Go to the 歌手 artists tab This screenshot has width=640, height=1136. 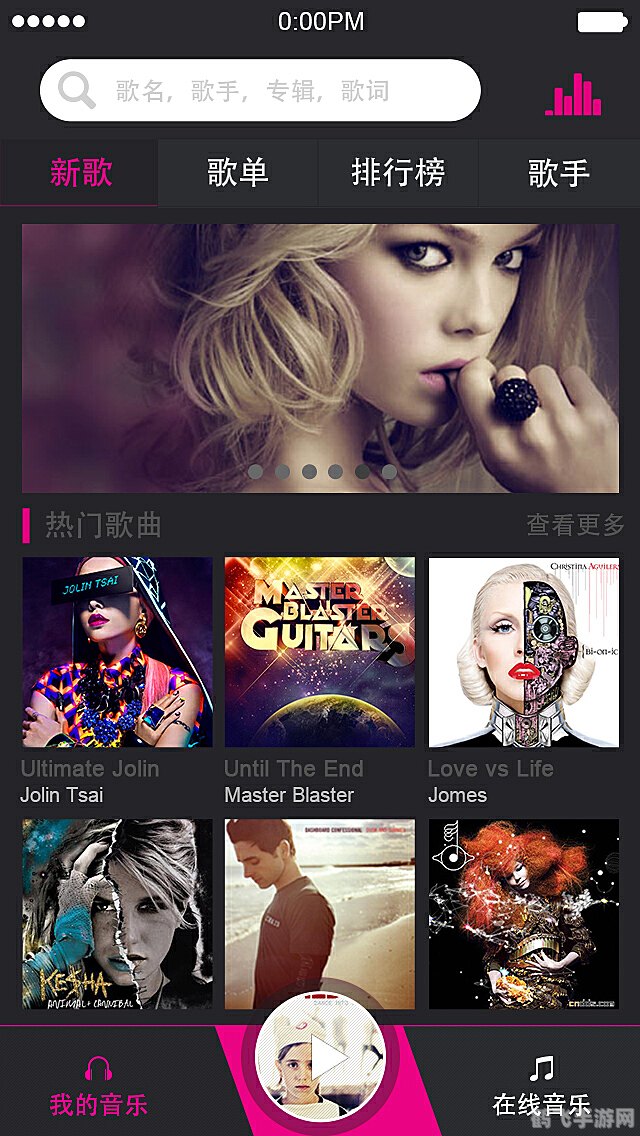(x=559, y=173)
